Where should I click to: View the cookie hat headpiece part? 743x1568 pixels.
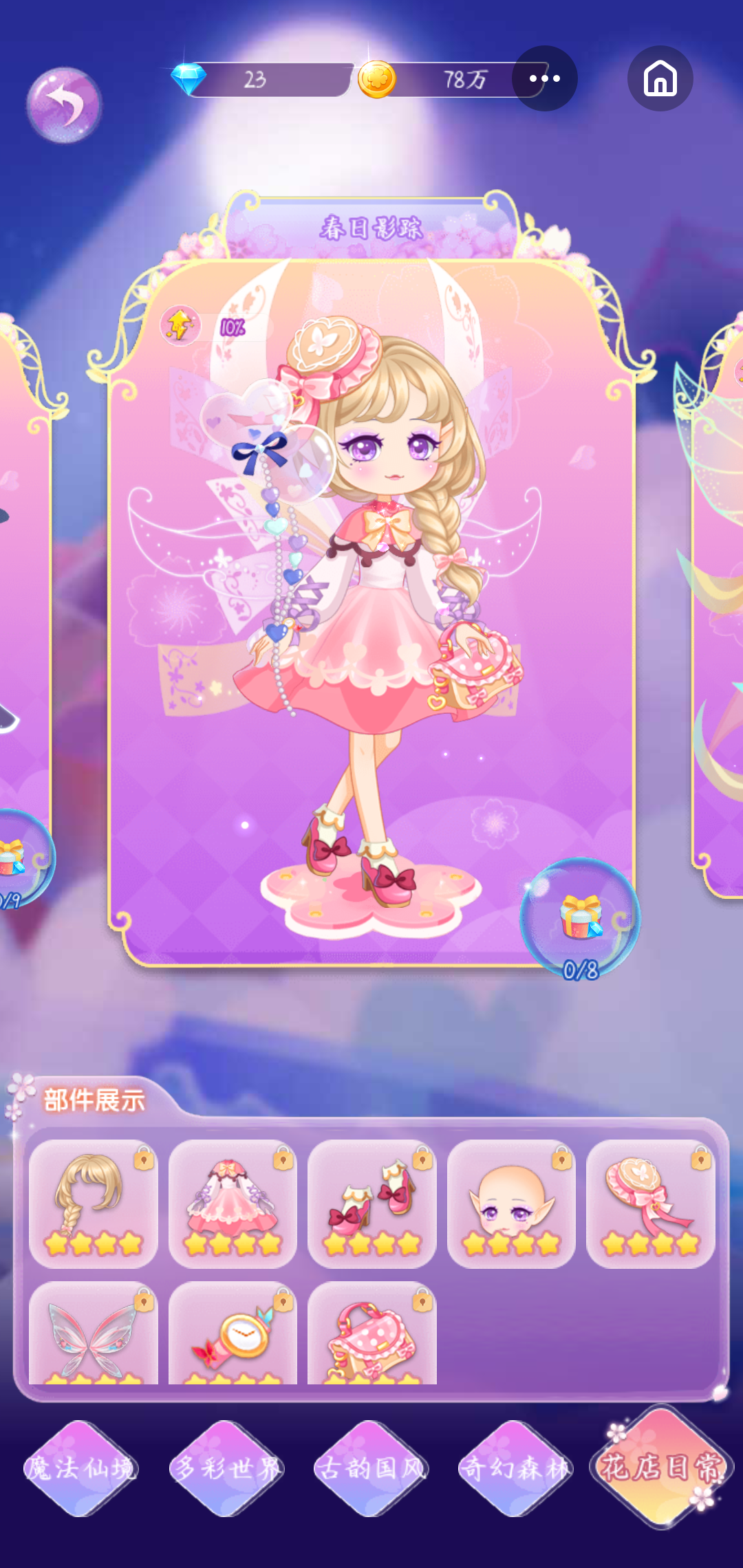[x=650, y=1204]
